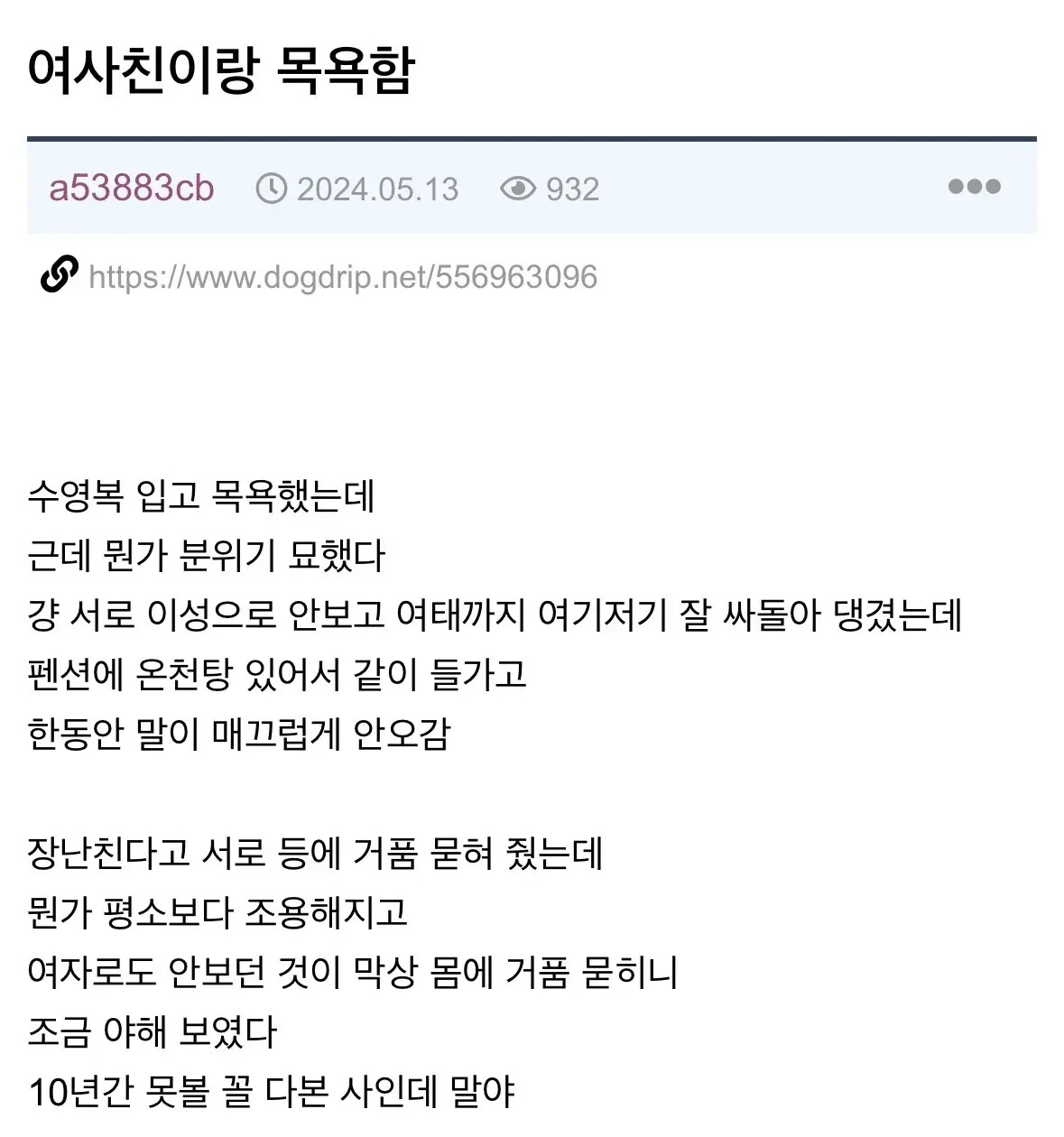The image size is (1064, 1137).
Task: Open the dogdrip.net post permalink
Action: tap(343, 277)
